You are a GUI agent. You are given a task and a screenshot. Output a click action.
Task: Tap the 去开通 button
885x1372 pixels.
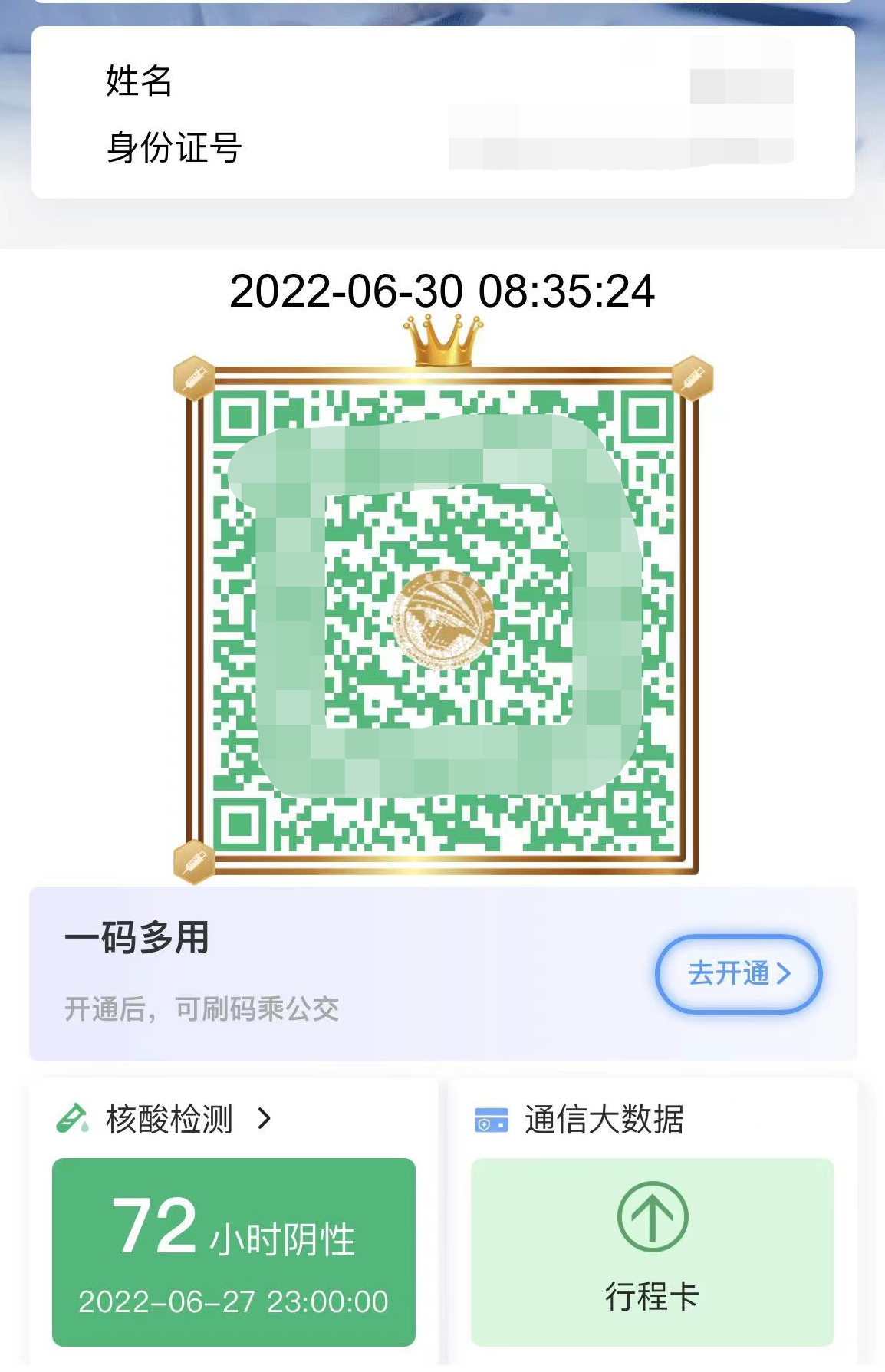click(738, 973)
